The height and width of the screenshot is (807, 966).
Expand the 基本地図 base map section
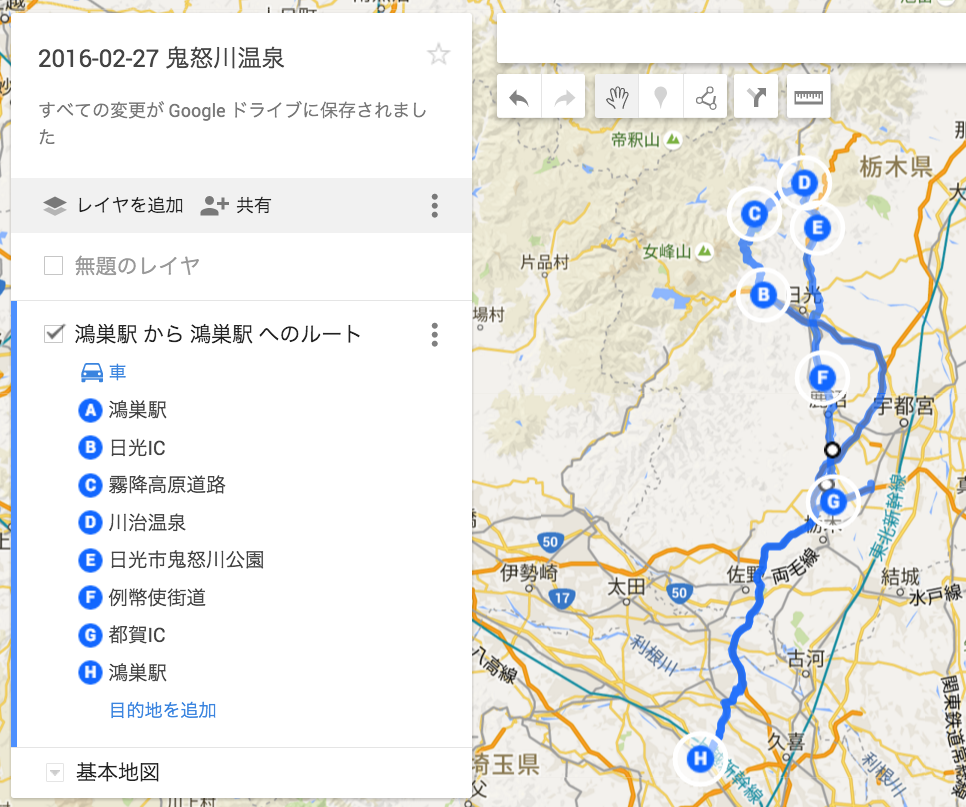[55, 772]
